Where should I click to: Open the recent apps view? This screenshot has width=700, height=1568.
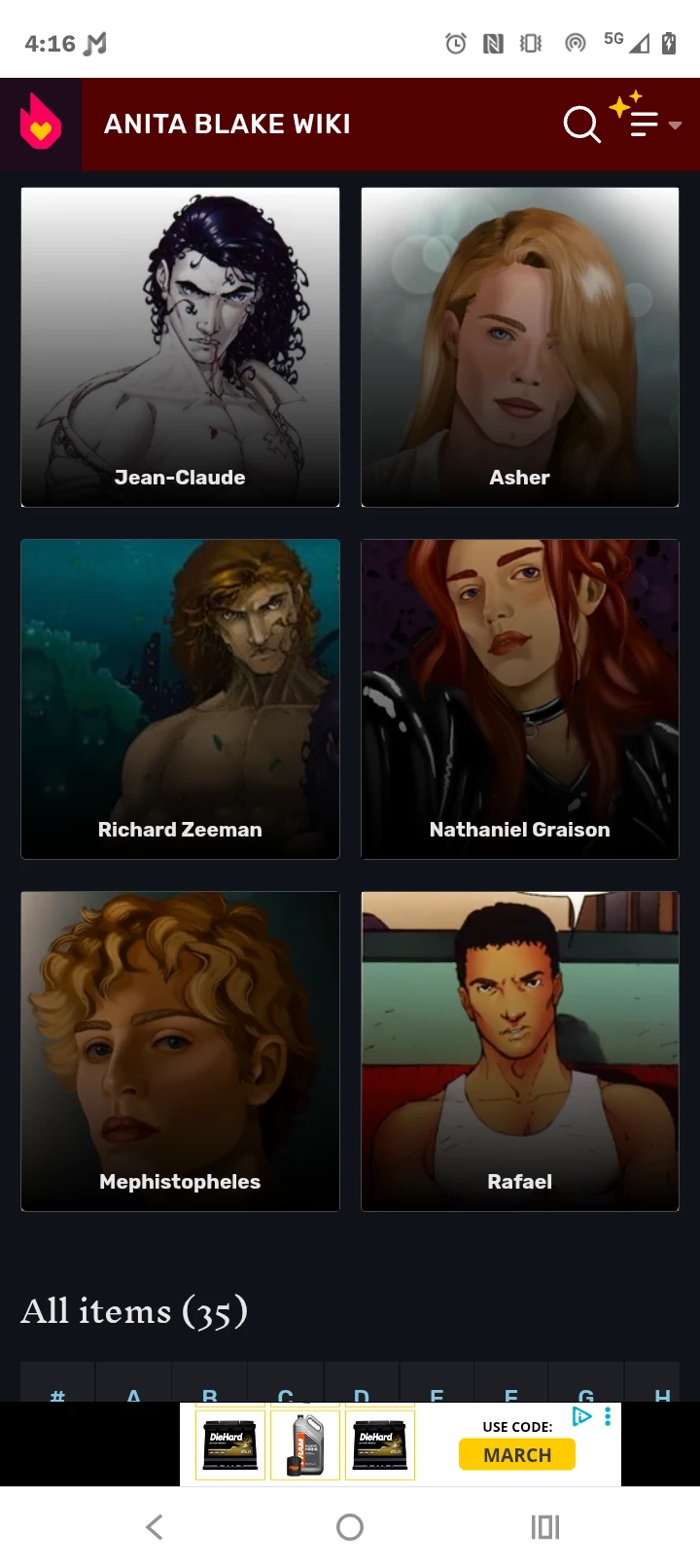pyautogui.click(x=544, y=1527)
